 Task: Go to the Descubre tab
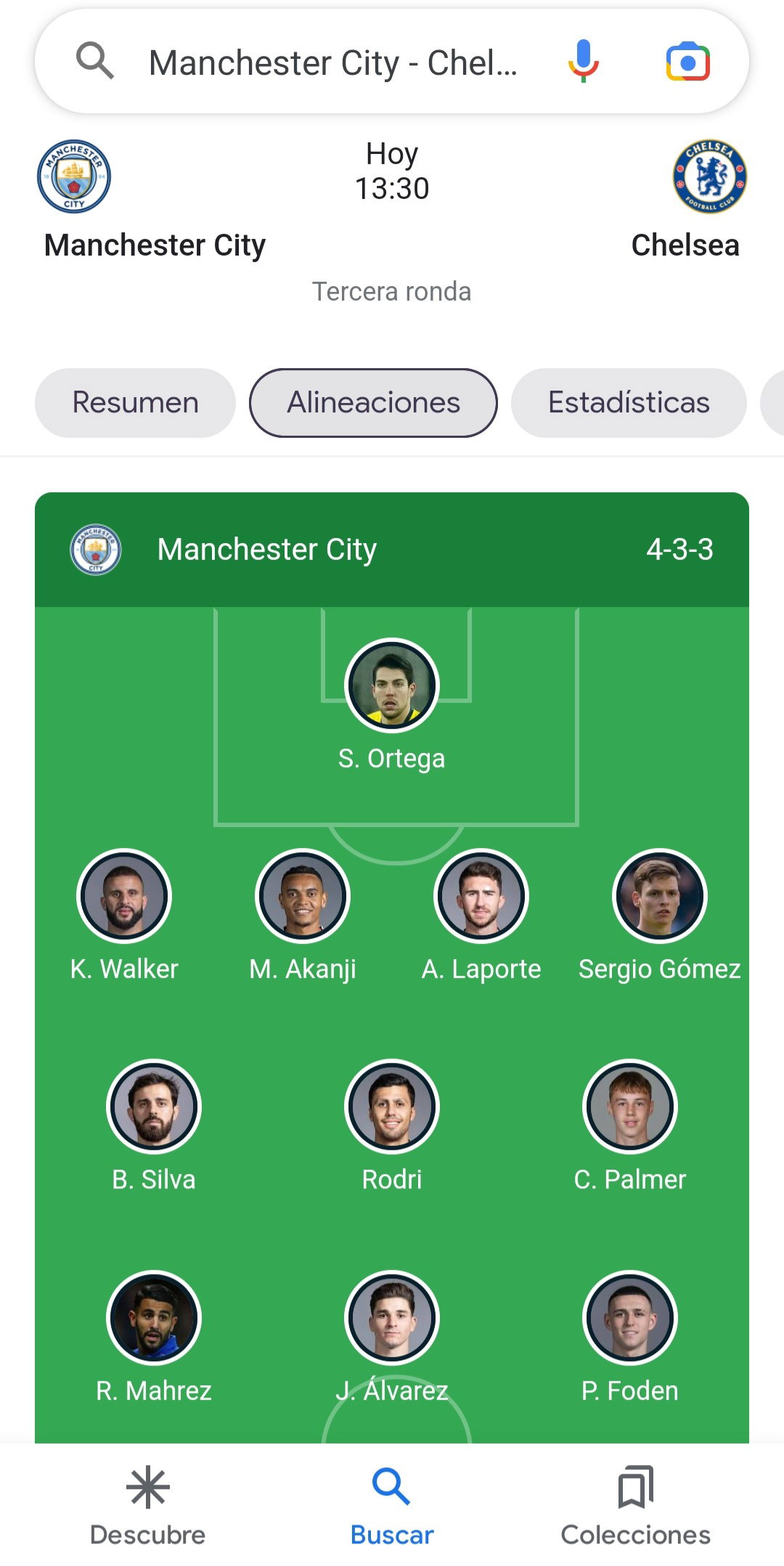(x=147, y=1506)
